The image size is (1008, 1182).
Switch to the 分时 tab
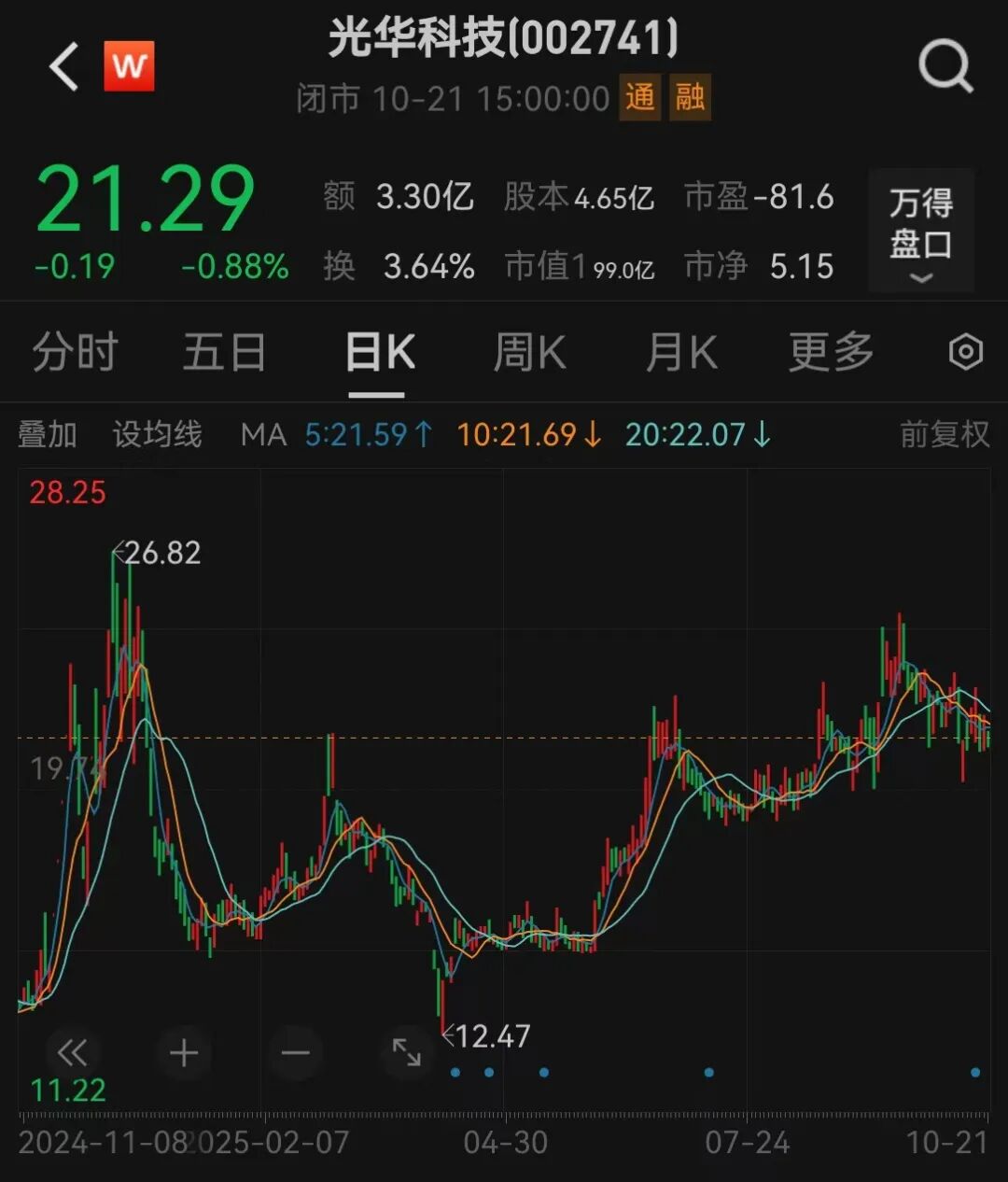(x=75, y=353)
